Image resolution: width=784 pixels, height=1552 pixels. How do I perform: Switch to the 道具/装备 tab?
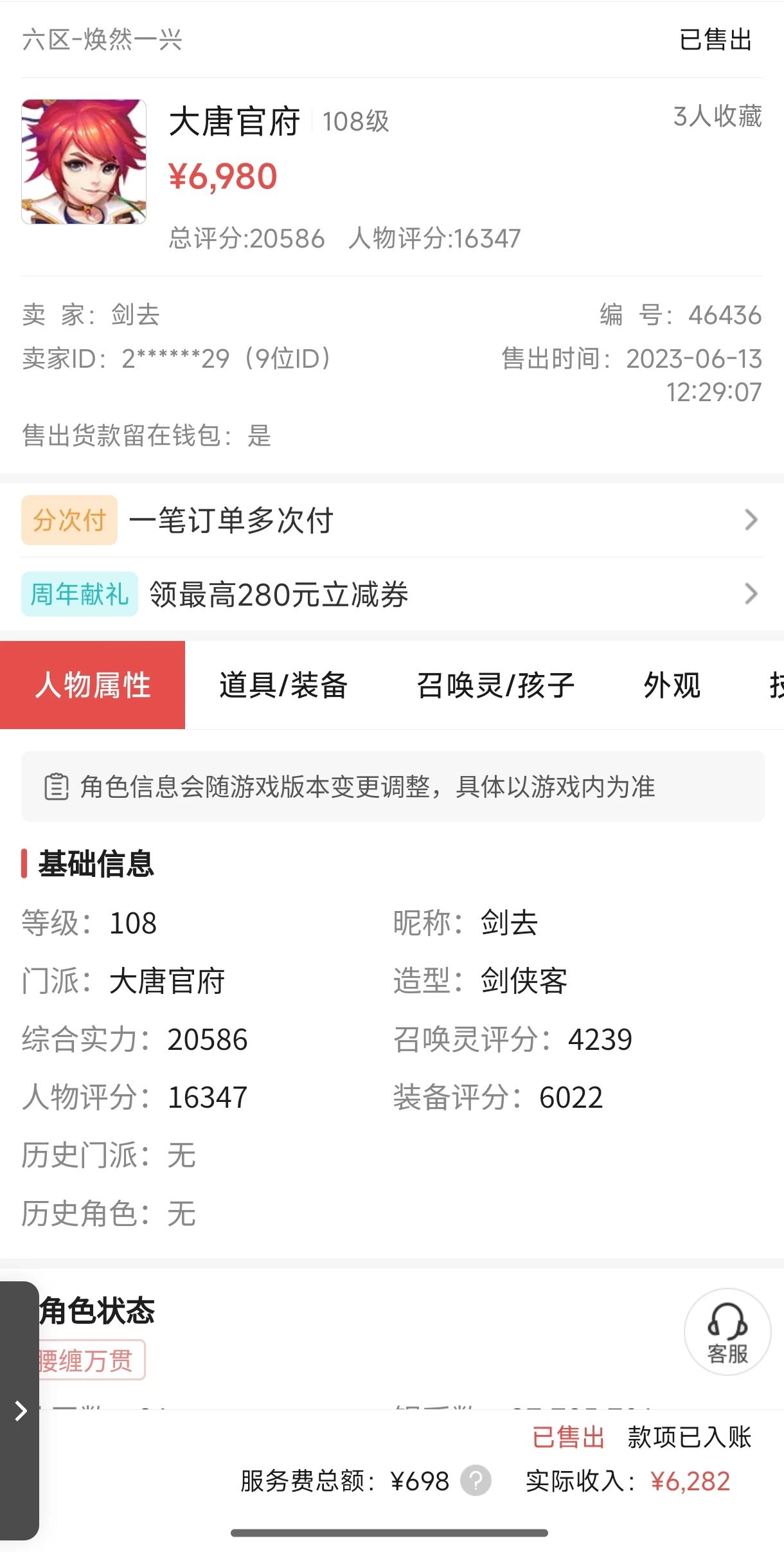coord(283,686)
